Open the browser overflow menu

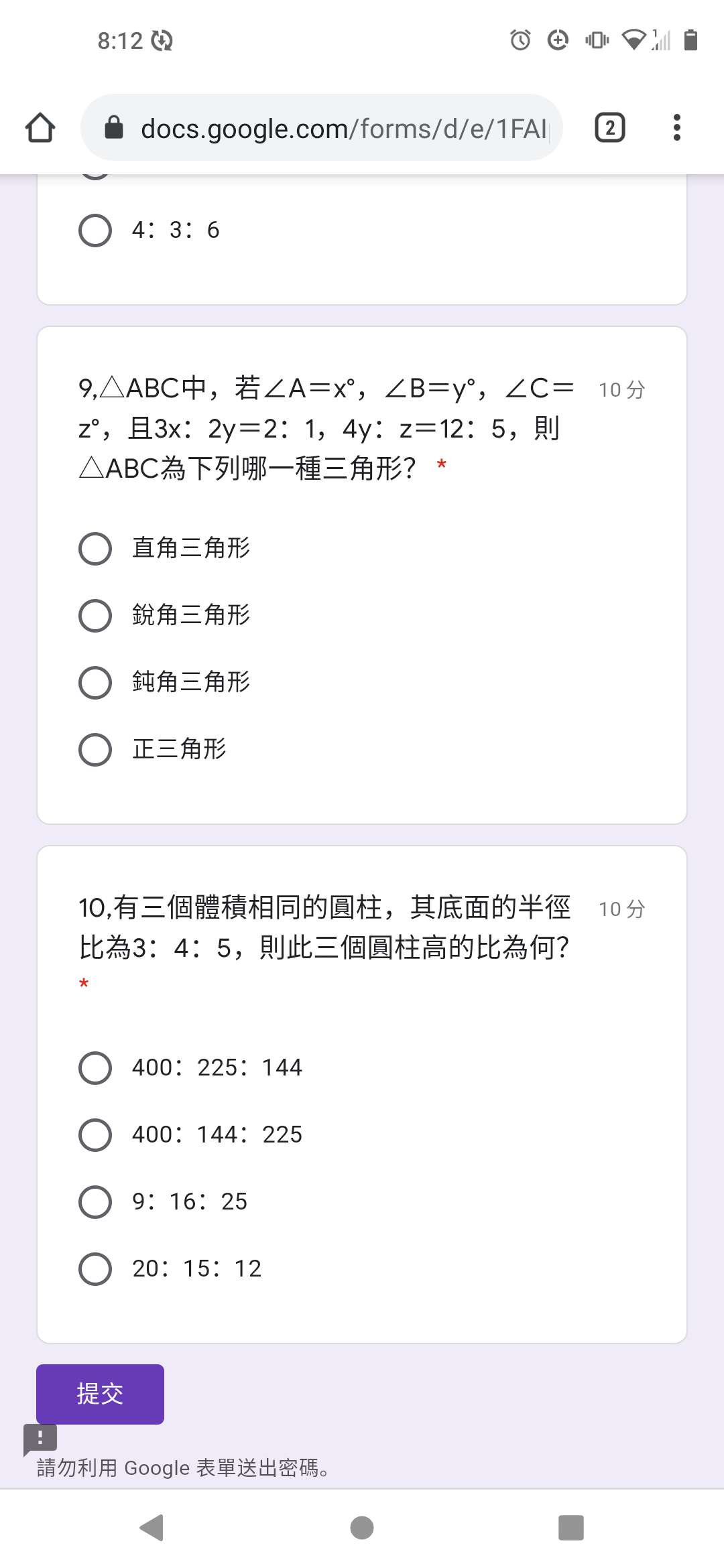tap(677, 127)
